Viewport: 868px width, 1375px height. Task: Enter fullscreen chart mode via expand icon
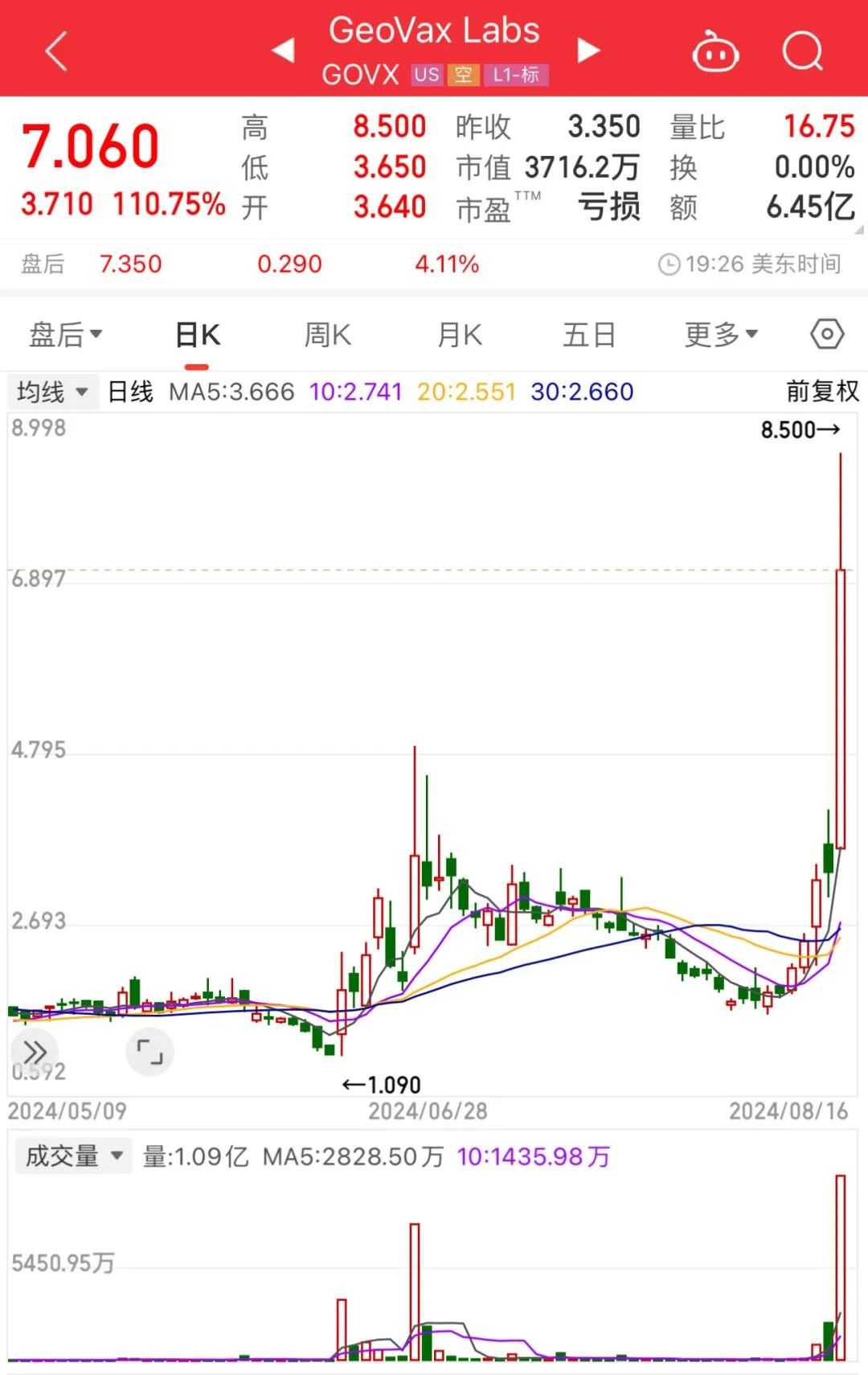149,1052
